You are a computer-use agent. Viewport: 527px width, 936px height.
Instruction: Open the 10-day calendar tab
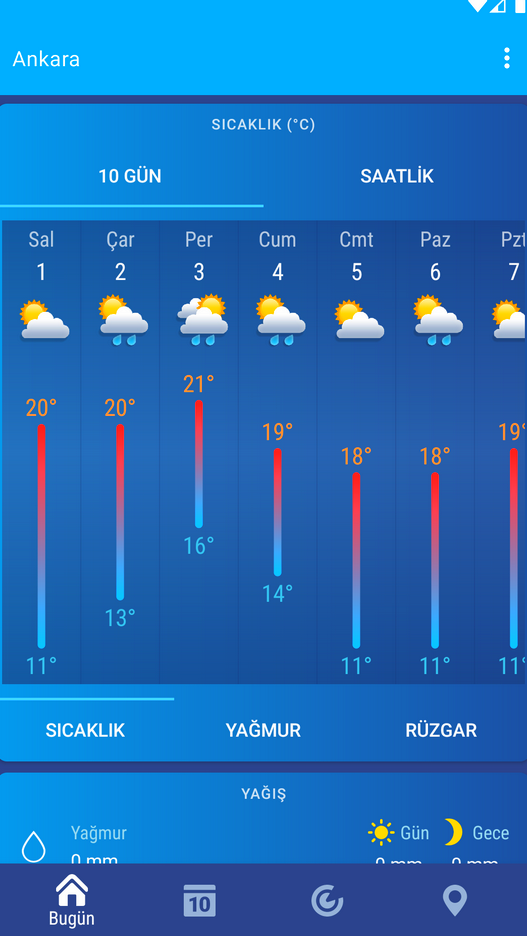199,901
